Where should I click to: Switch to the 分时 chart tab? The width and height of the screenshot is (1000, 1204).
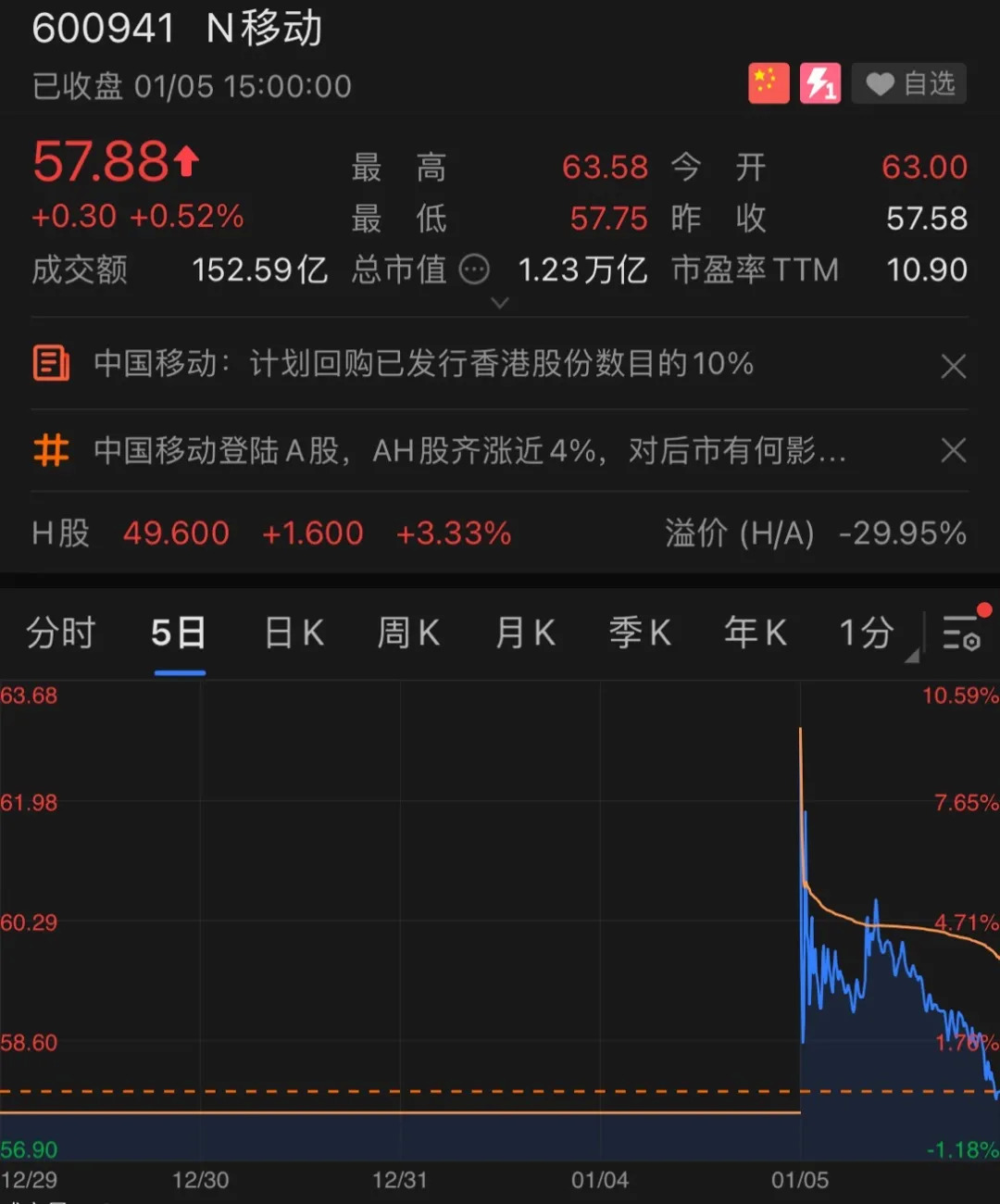[61, 633]
